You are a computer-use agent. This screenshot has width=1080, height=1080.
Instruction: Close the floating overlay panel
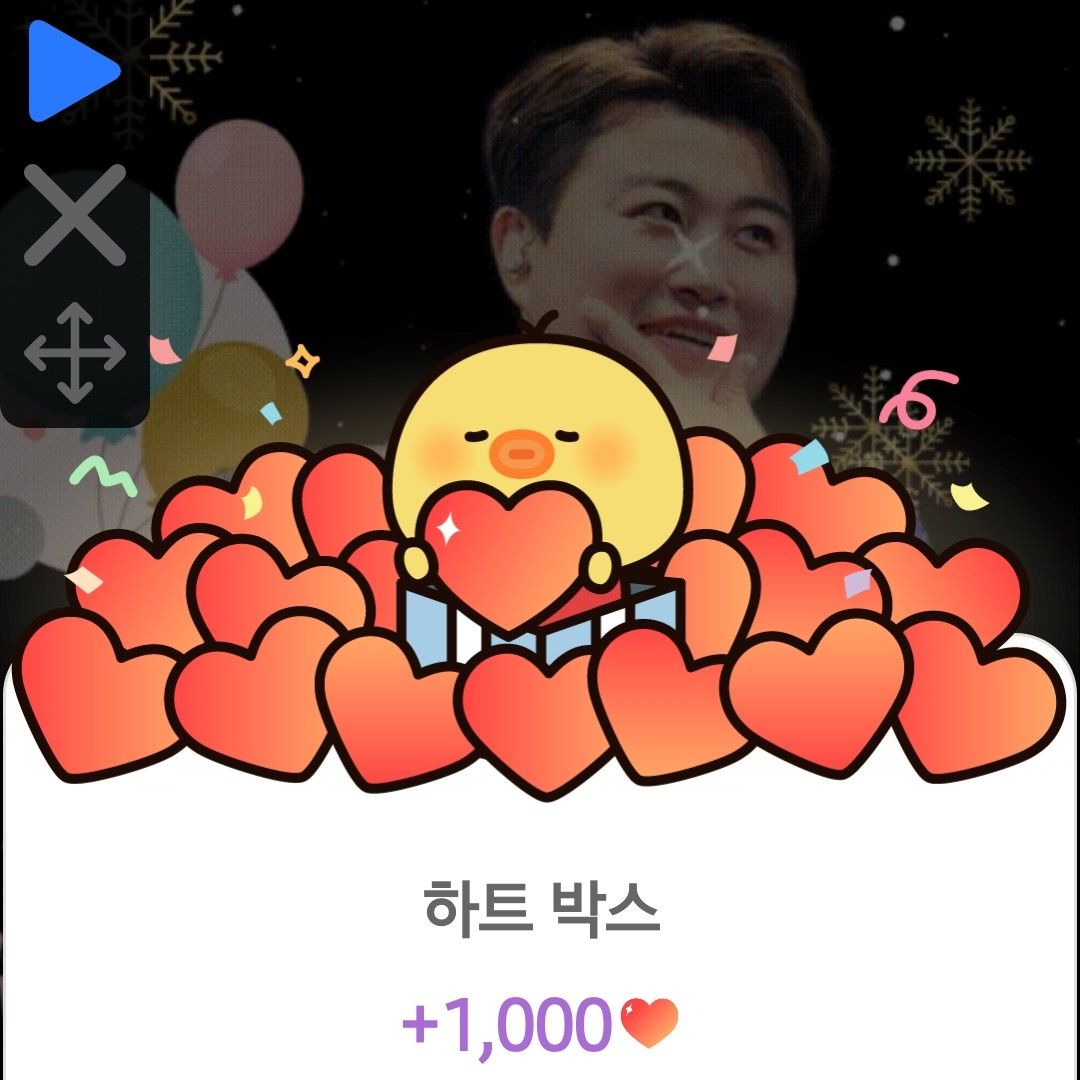tap(75, 215)
